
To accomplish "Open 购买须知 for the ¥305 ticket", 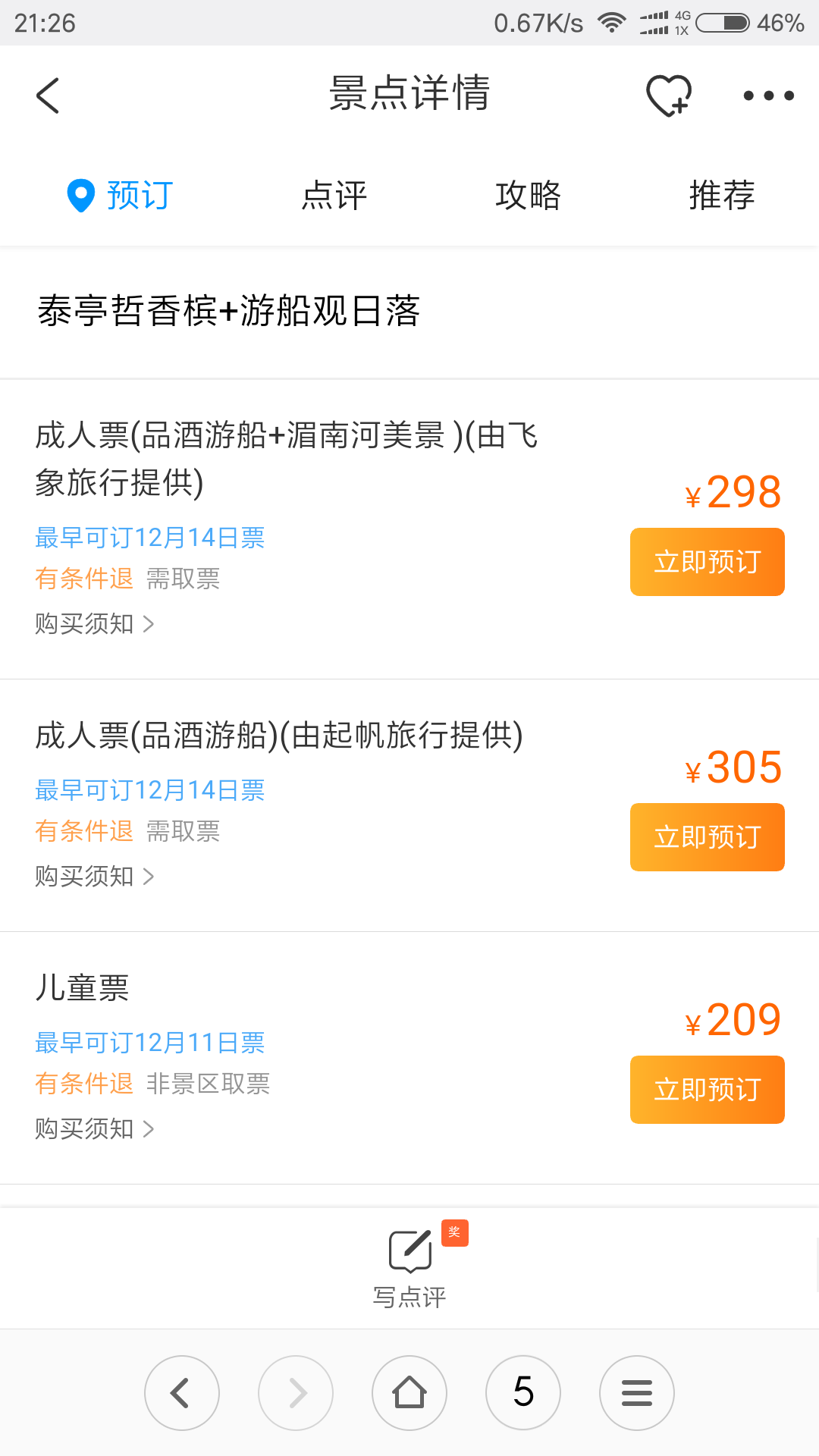I will pyautogui.click(x=95, y=877).
